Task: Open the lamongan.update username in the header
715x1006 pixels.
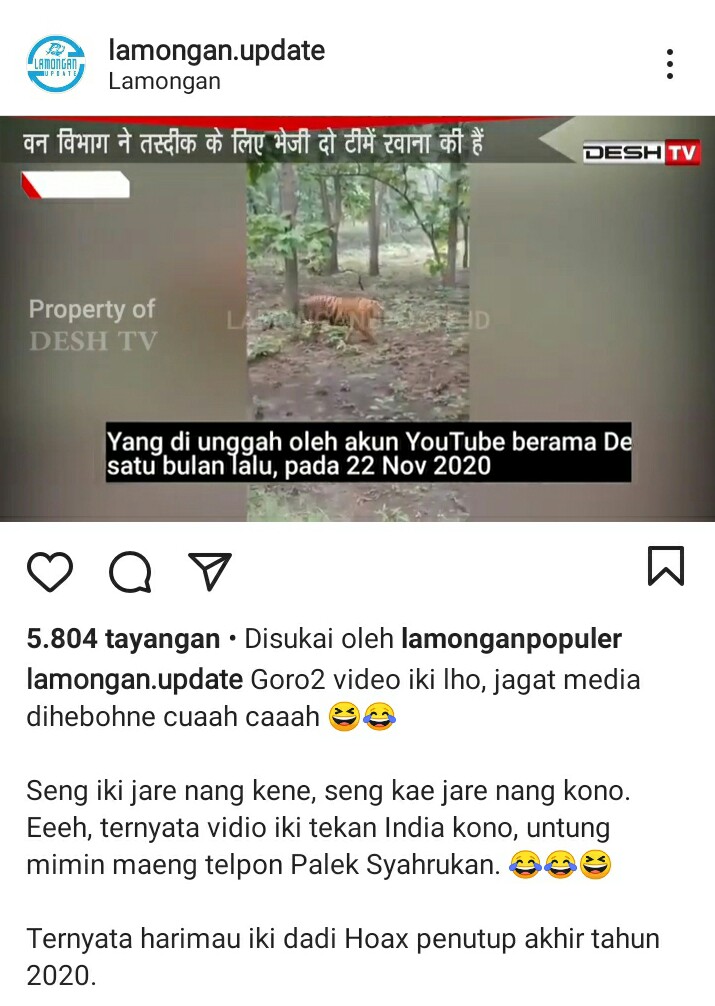Action: click(216, 50)
